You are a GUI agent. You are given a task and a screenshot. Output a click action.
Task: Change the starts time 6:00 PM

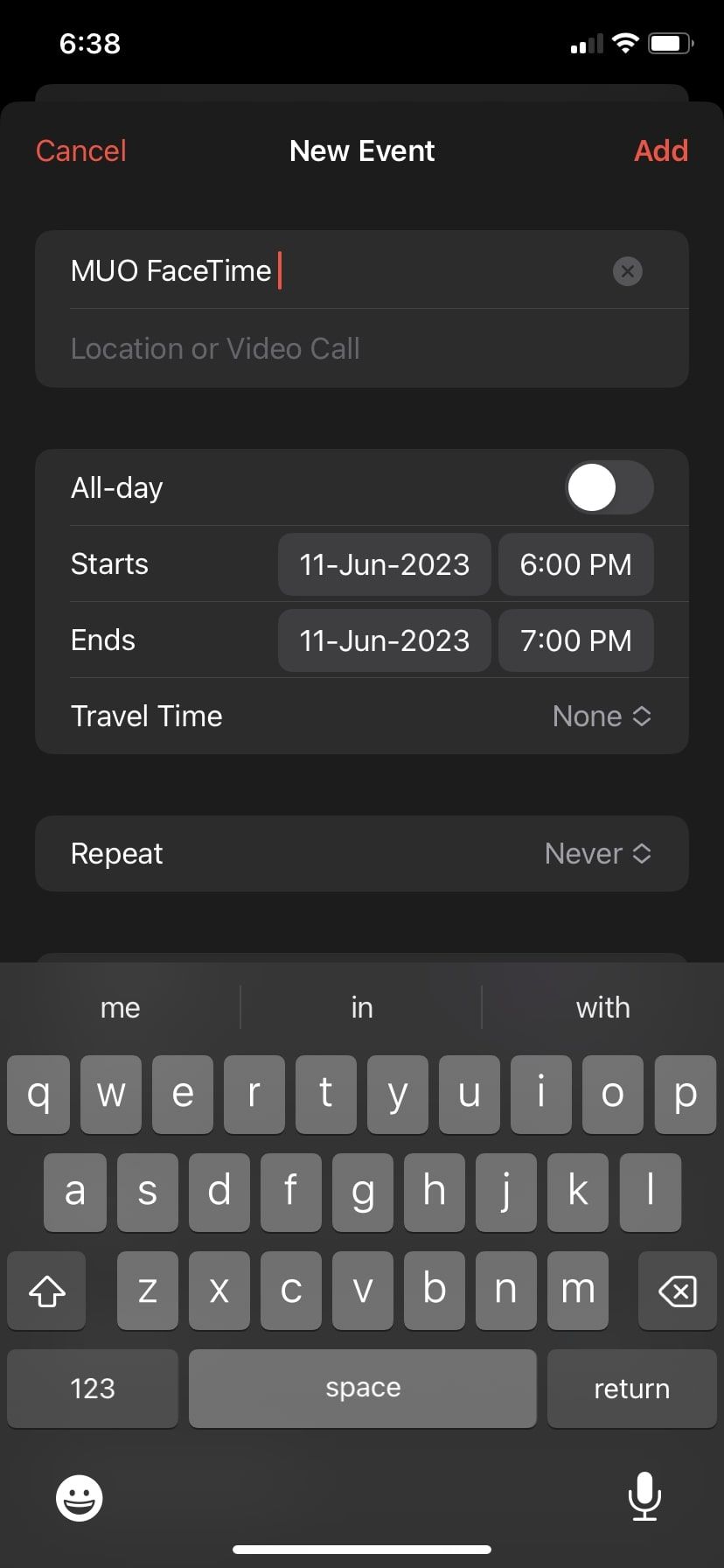575,564
